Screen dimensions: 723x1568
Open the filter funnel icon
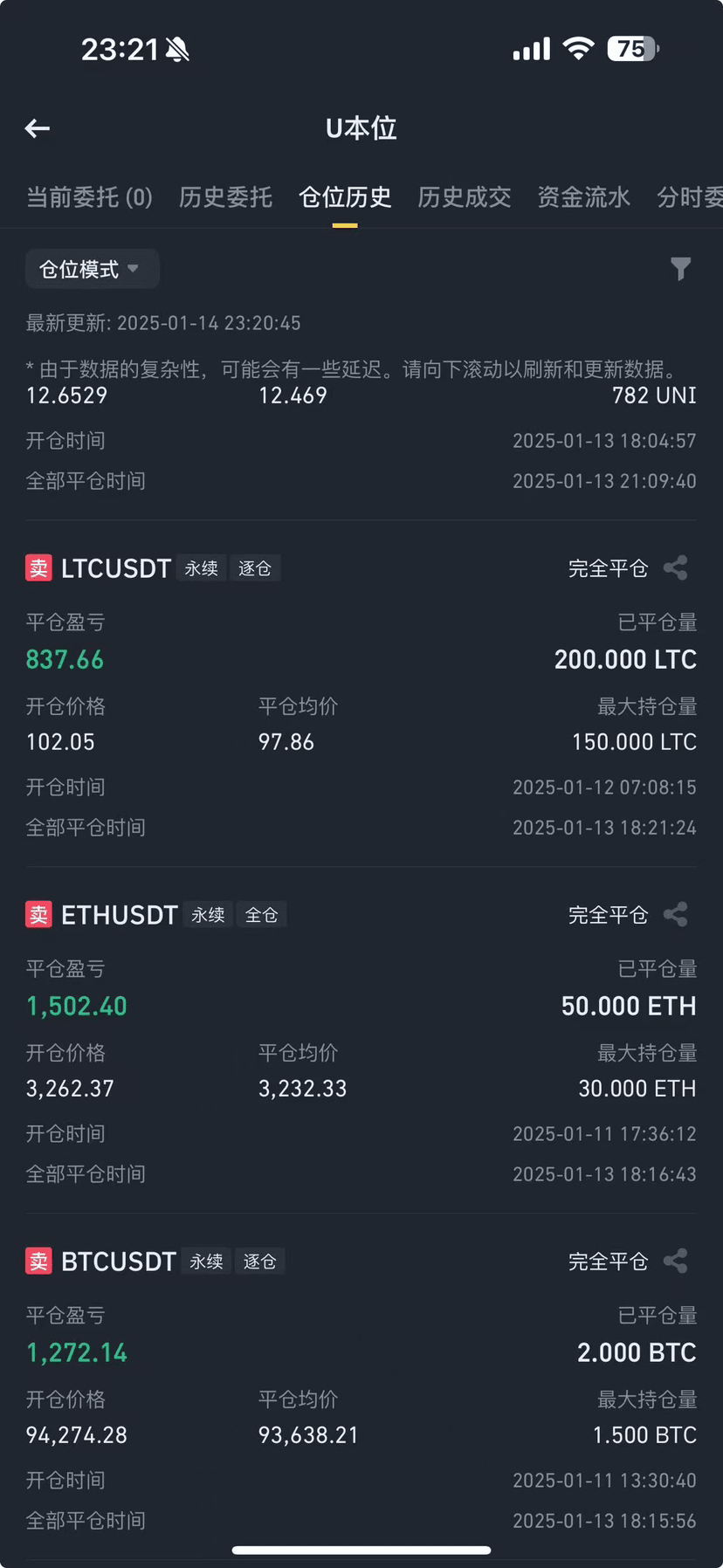[680, 269]
